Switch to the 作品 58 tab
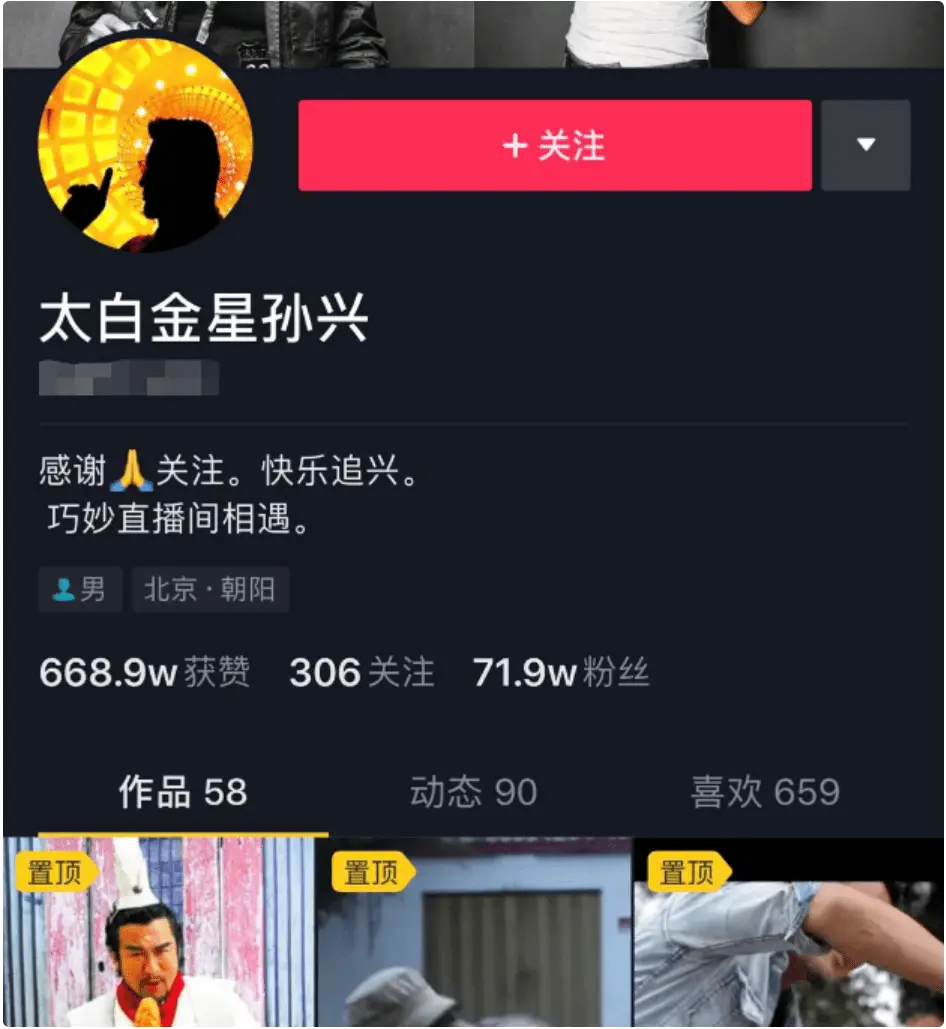Viewport: 946px width, 1029px height. 183,793
